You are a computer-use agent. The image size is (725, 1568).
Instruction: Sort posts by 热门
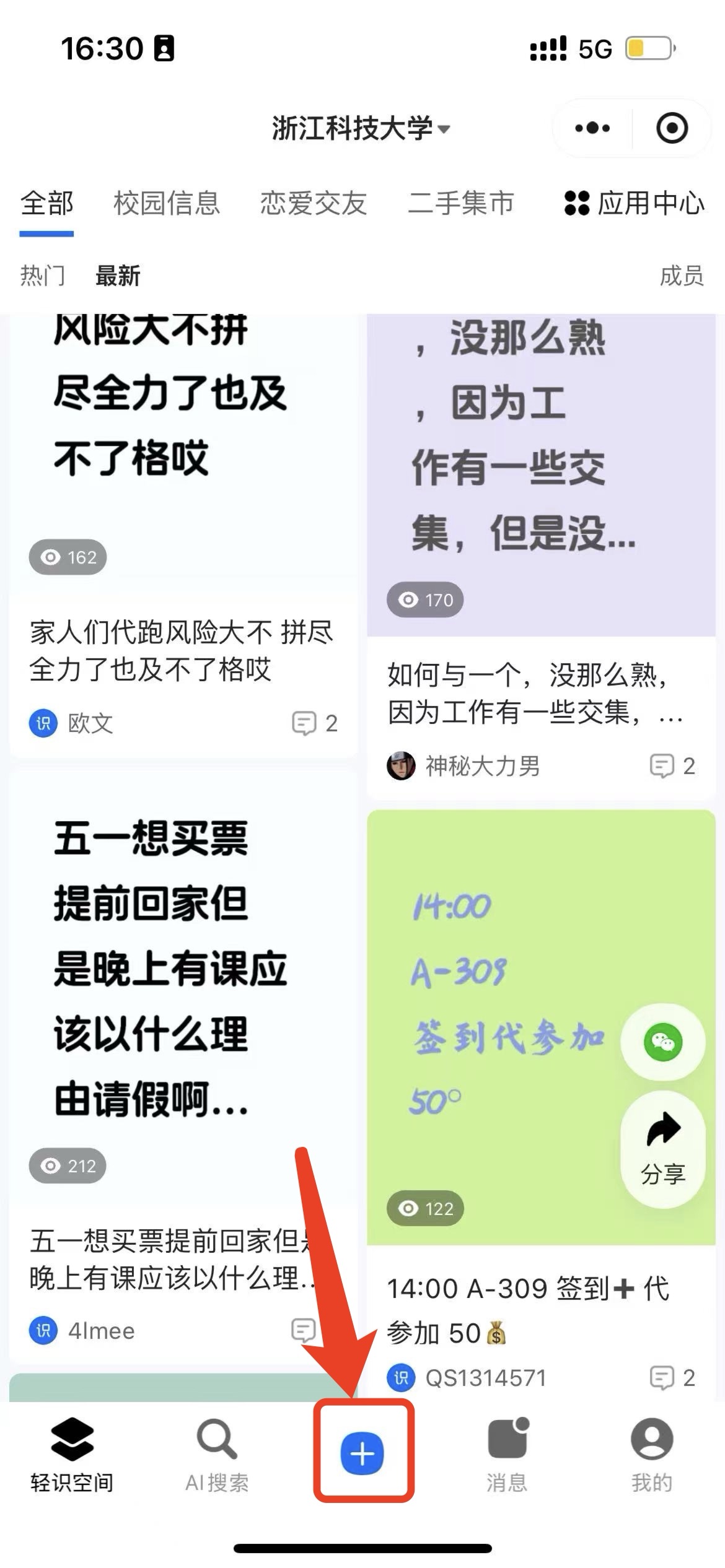click(42, 276)
